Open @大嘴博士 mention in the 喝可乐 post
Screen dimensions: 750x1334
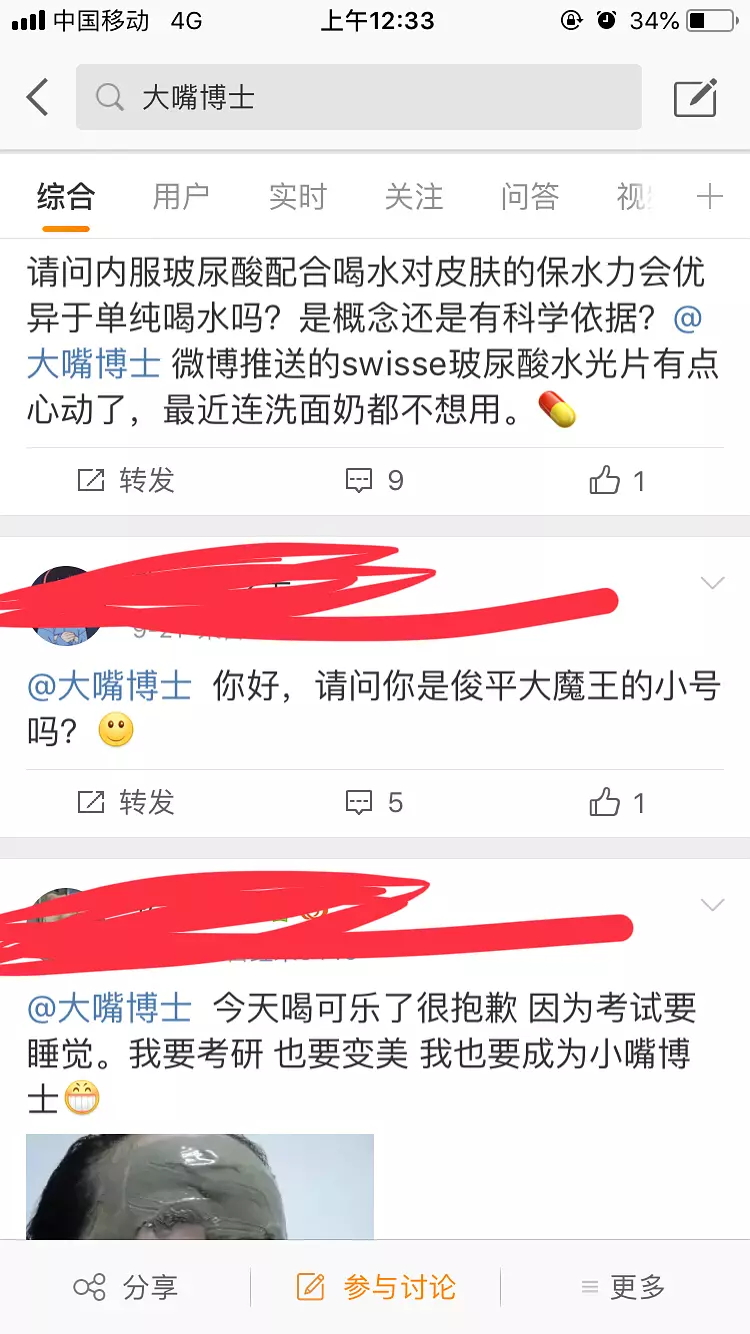[x=109, y=1009]
